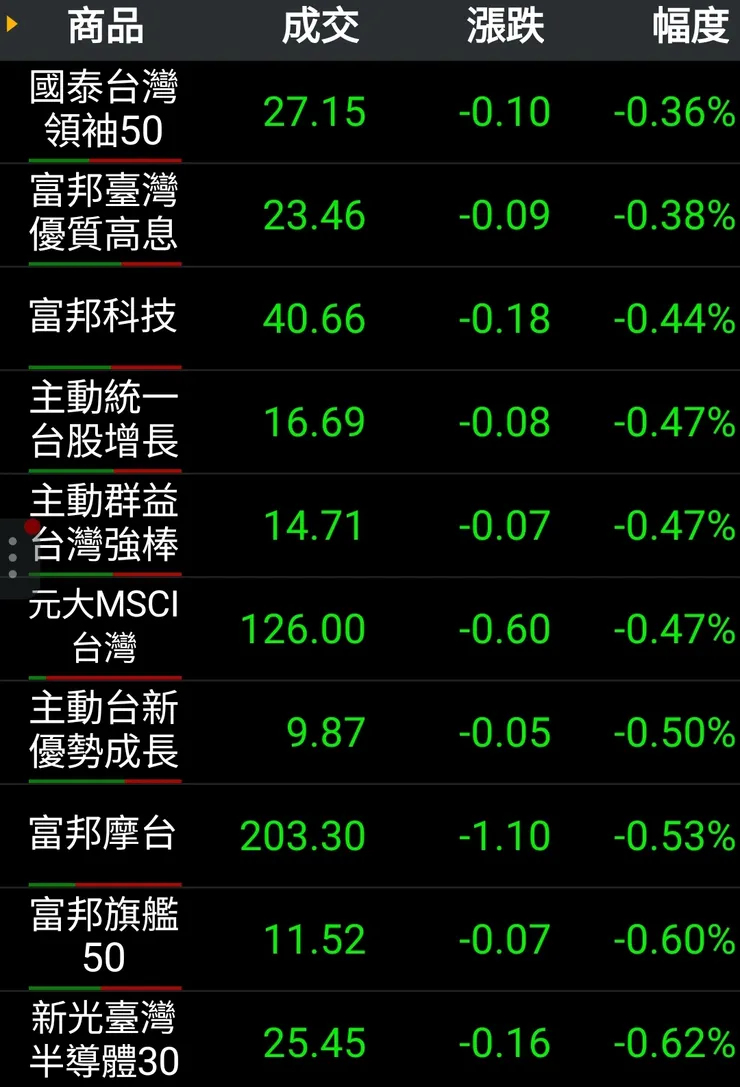Viewport: 740px width, 1087px height.
Task: Click the yellow arrow icon in header
Action: [11, 28]
